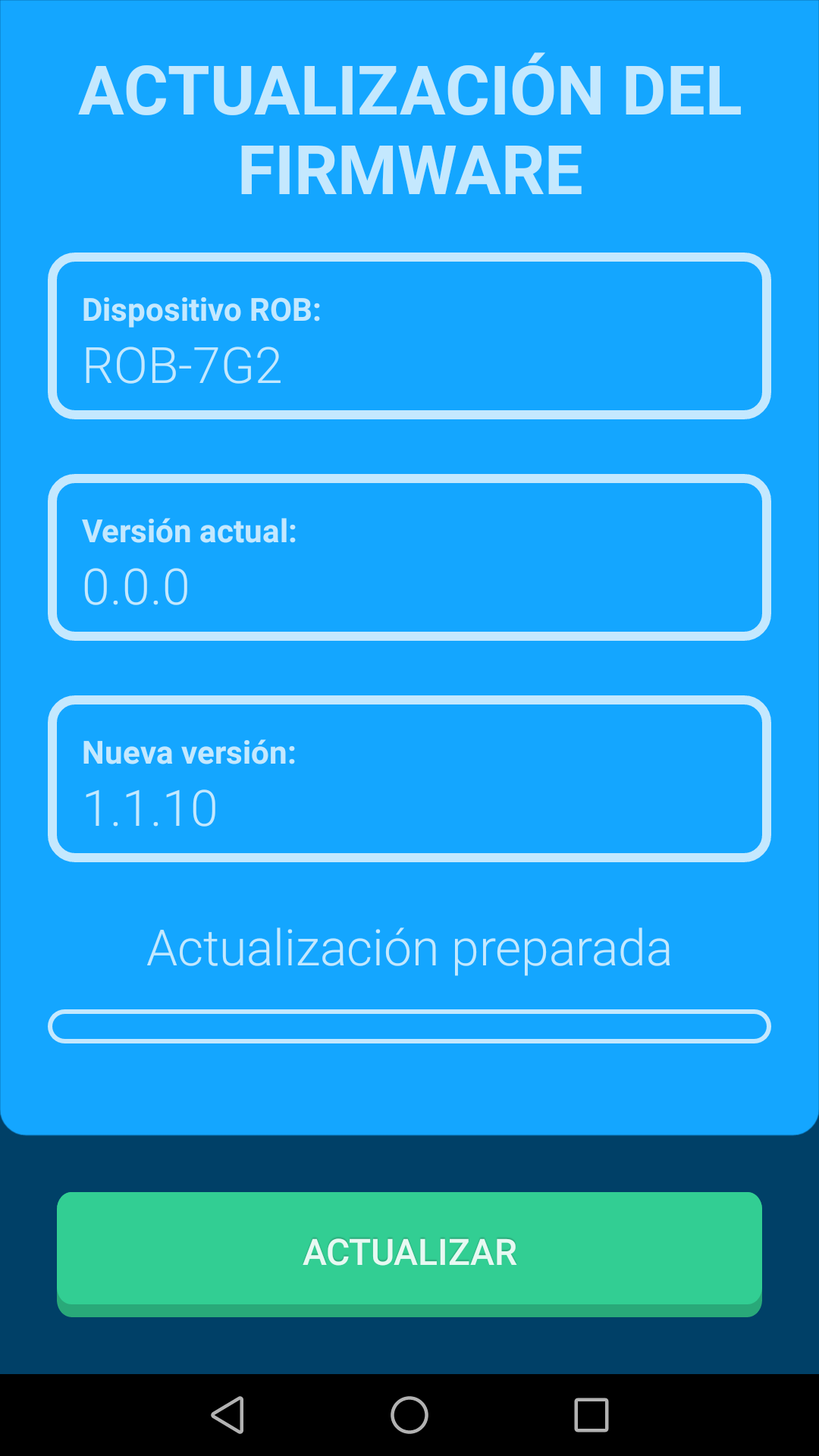819x1456 pixels.
Task: Tap the ACTUALIZACIÓN DEL FIRMWARE title
Action: [x=409, y=125]
